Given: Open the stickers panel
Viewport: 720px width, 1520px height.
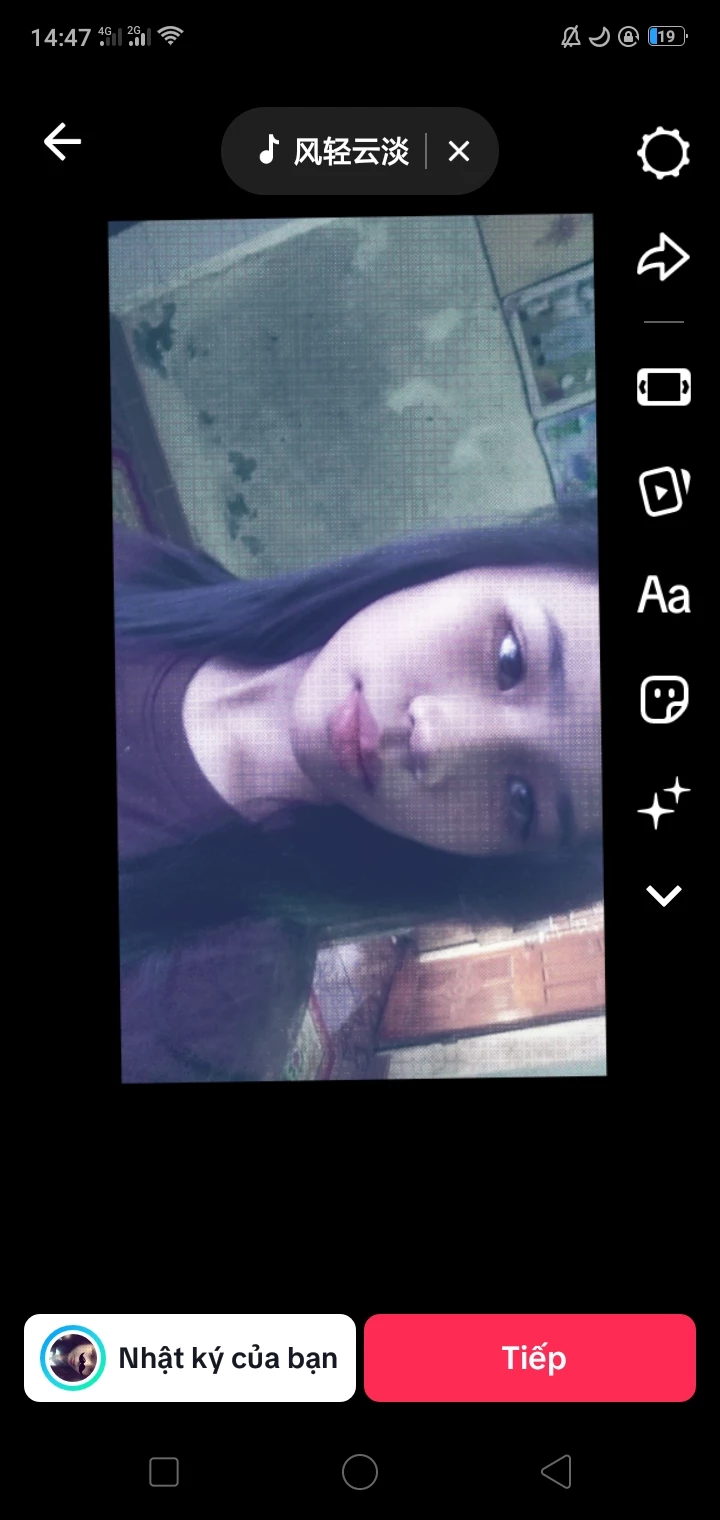Looking at the screenshot, I should point(663,698).
